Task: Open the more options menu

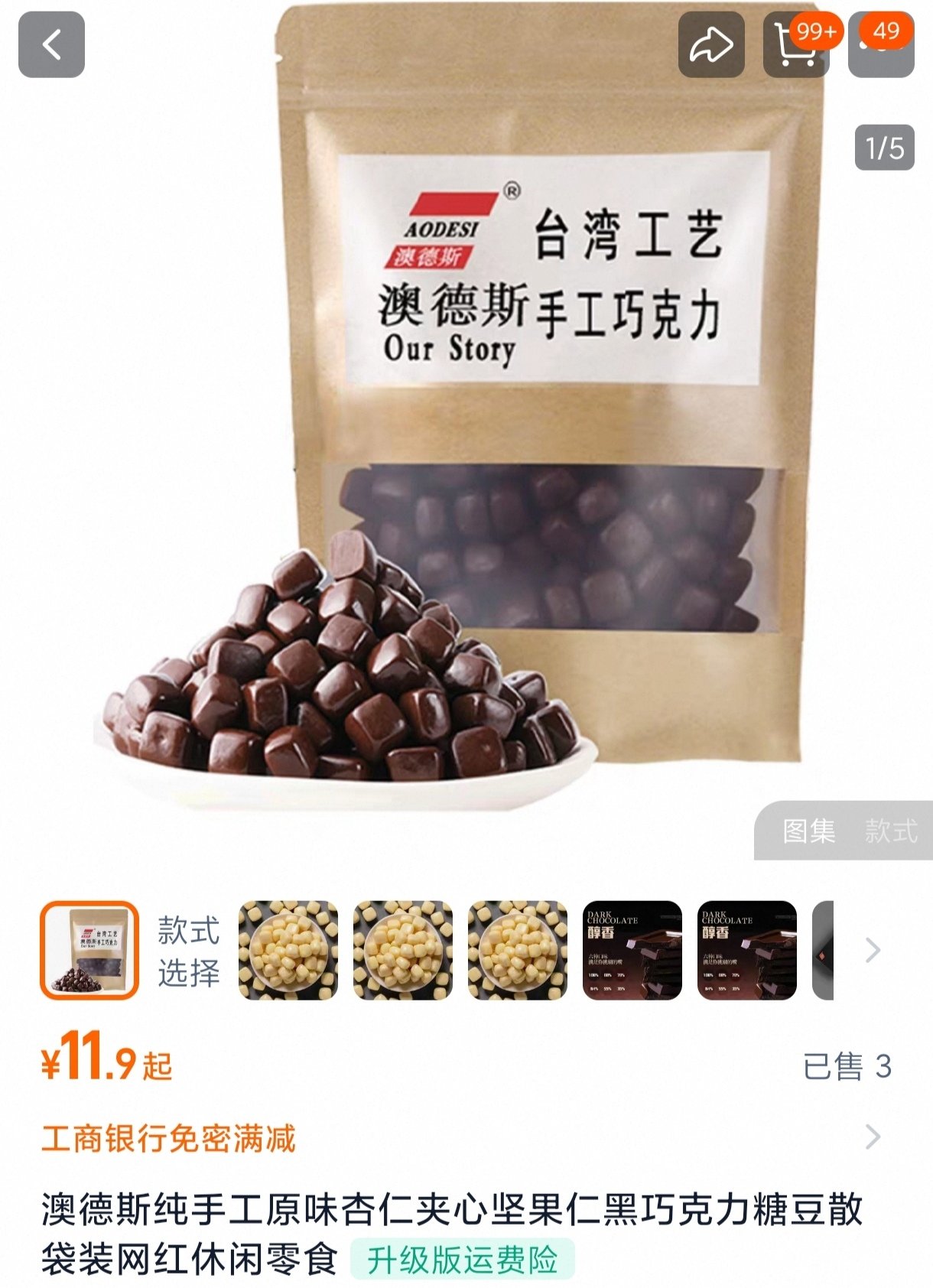Action: 882,45
